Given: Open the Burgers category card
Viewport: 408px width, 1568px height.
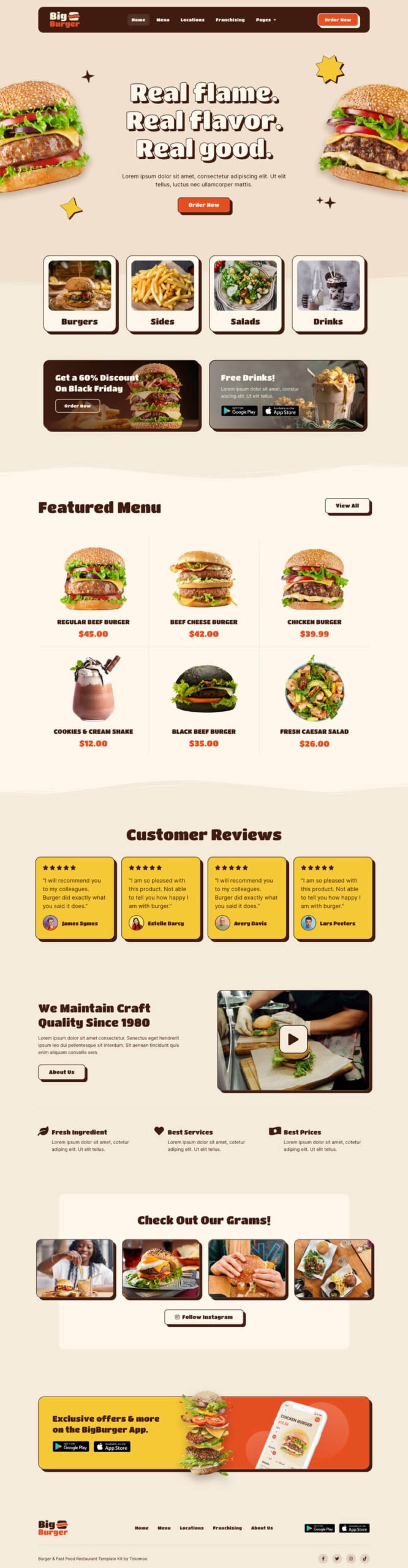Looking at the screenshot, I should pos(80,294).
